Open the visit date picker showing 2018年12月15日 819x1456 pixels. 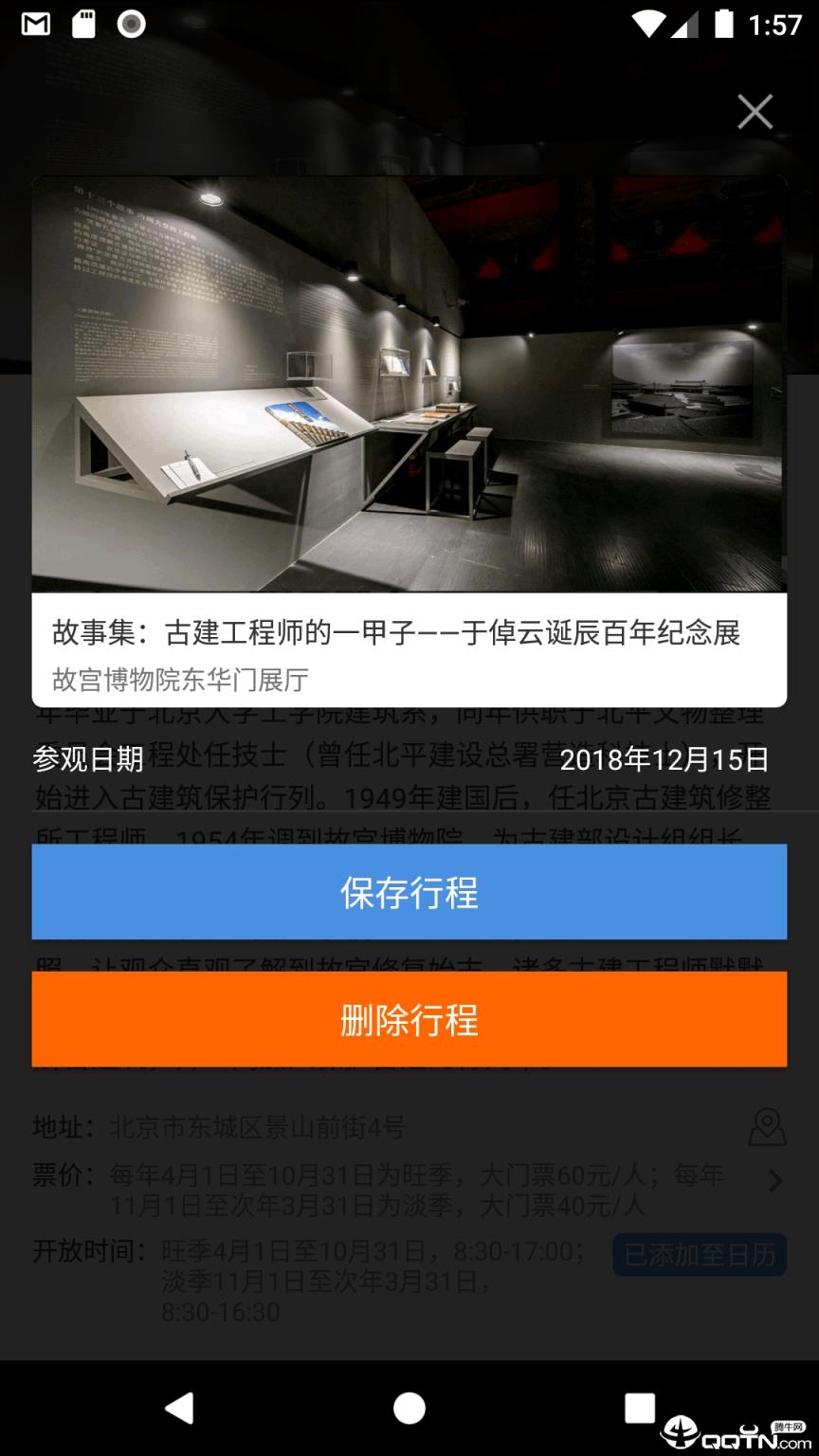666,760
